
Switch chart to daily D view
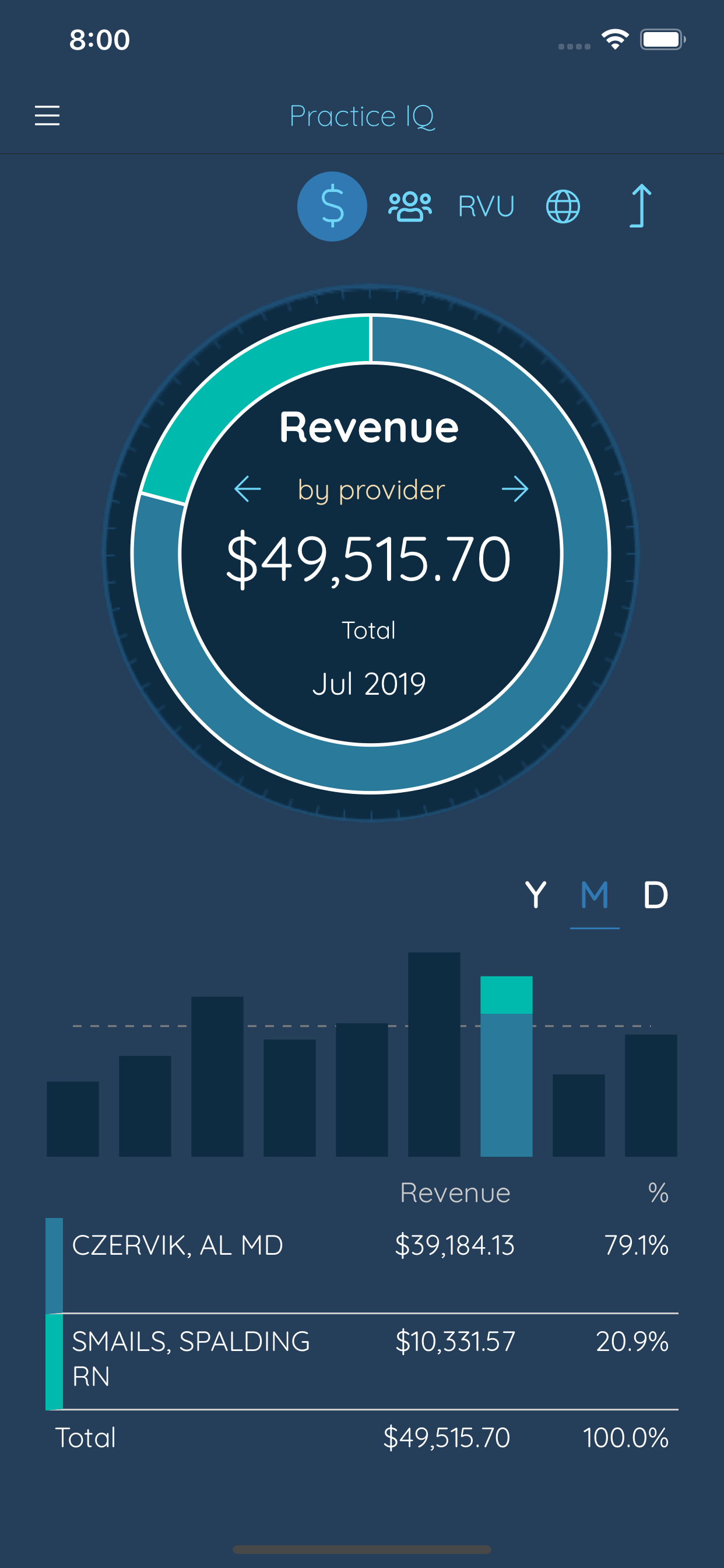tap(655, 895)
